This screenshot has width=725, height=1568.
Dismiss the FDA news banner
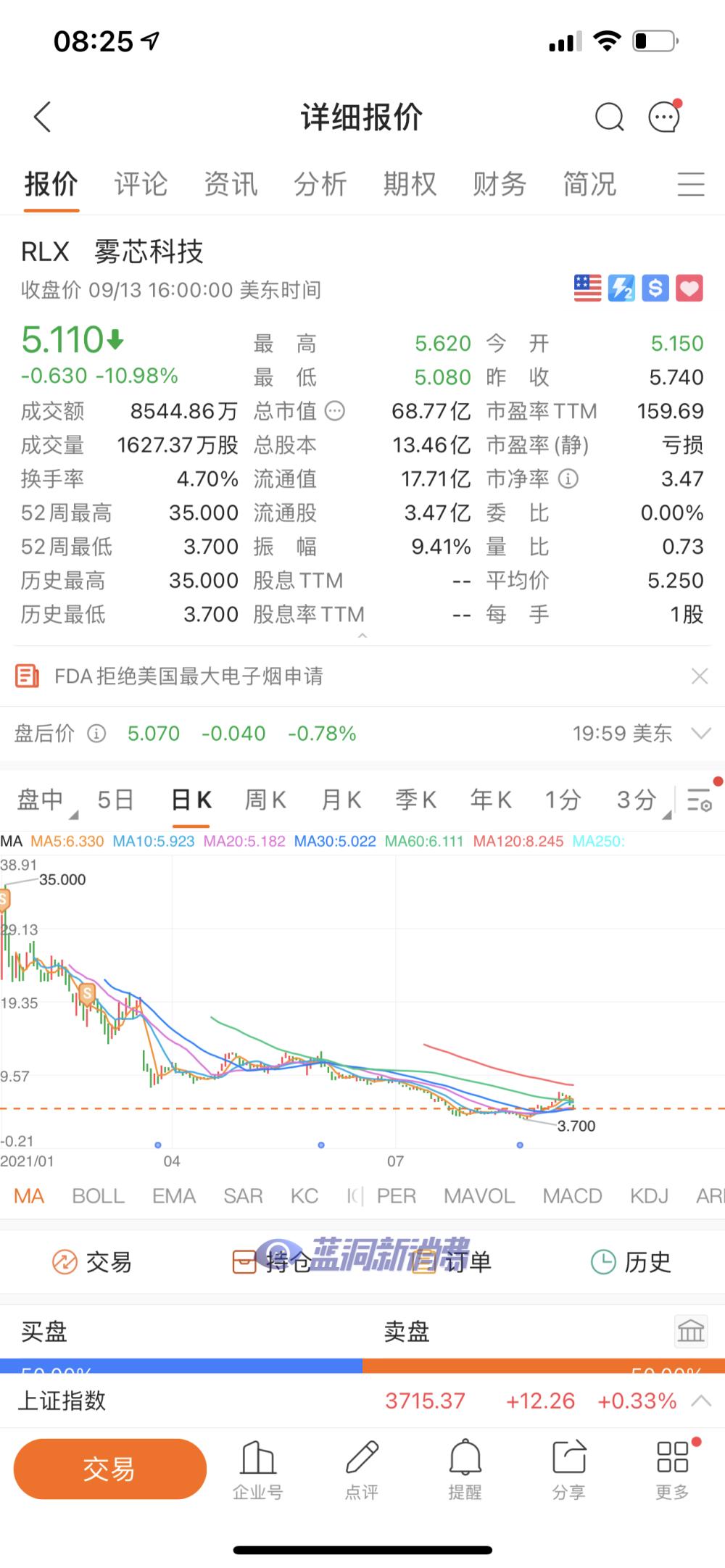tap(699, 676)
